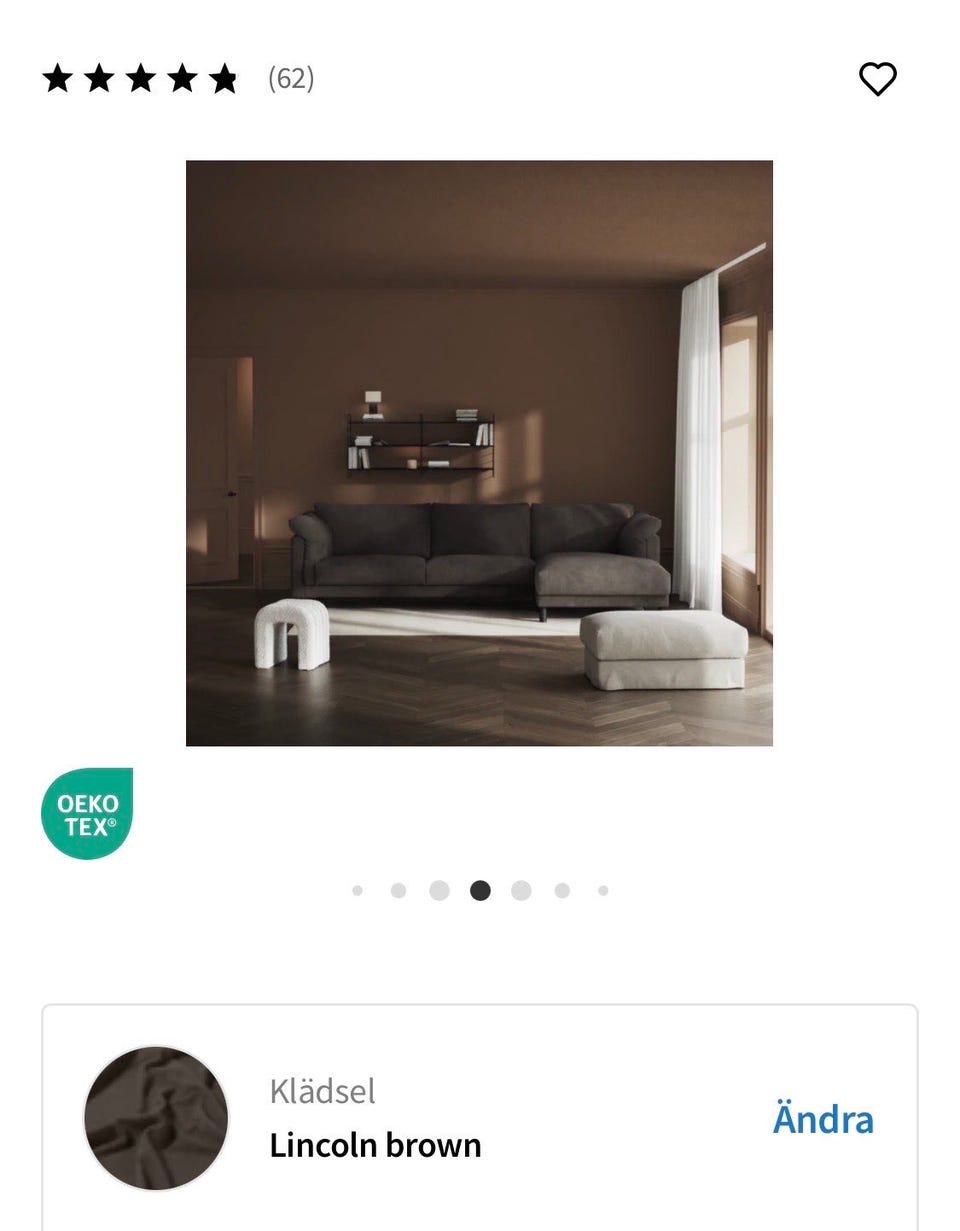The width and height of the screenshot is (960, 1231).
Task: Click the living room product photo
Action: click(480, 452)
